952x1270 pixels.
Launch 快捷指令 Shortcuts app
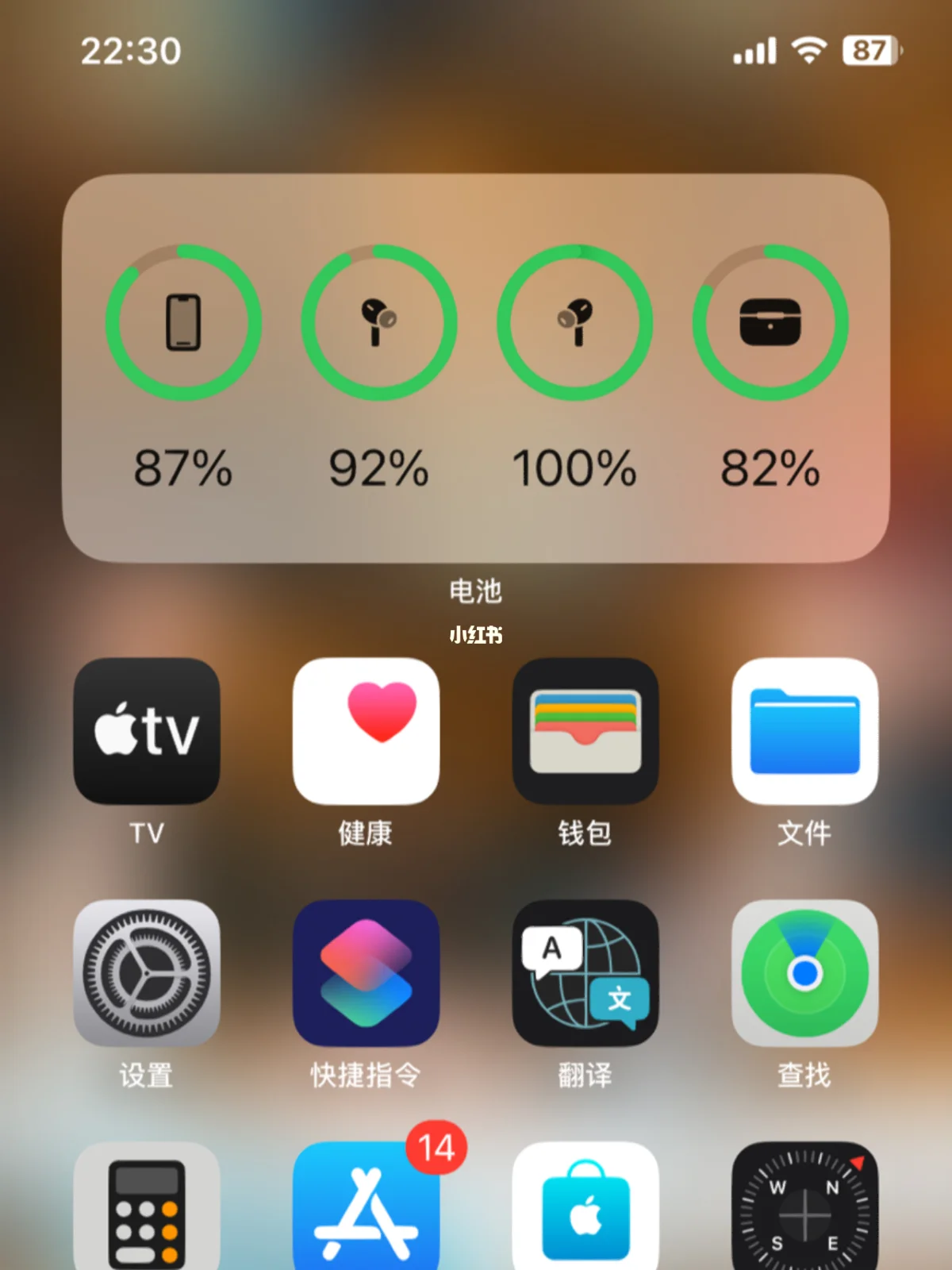tap(366, 973)
